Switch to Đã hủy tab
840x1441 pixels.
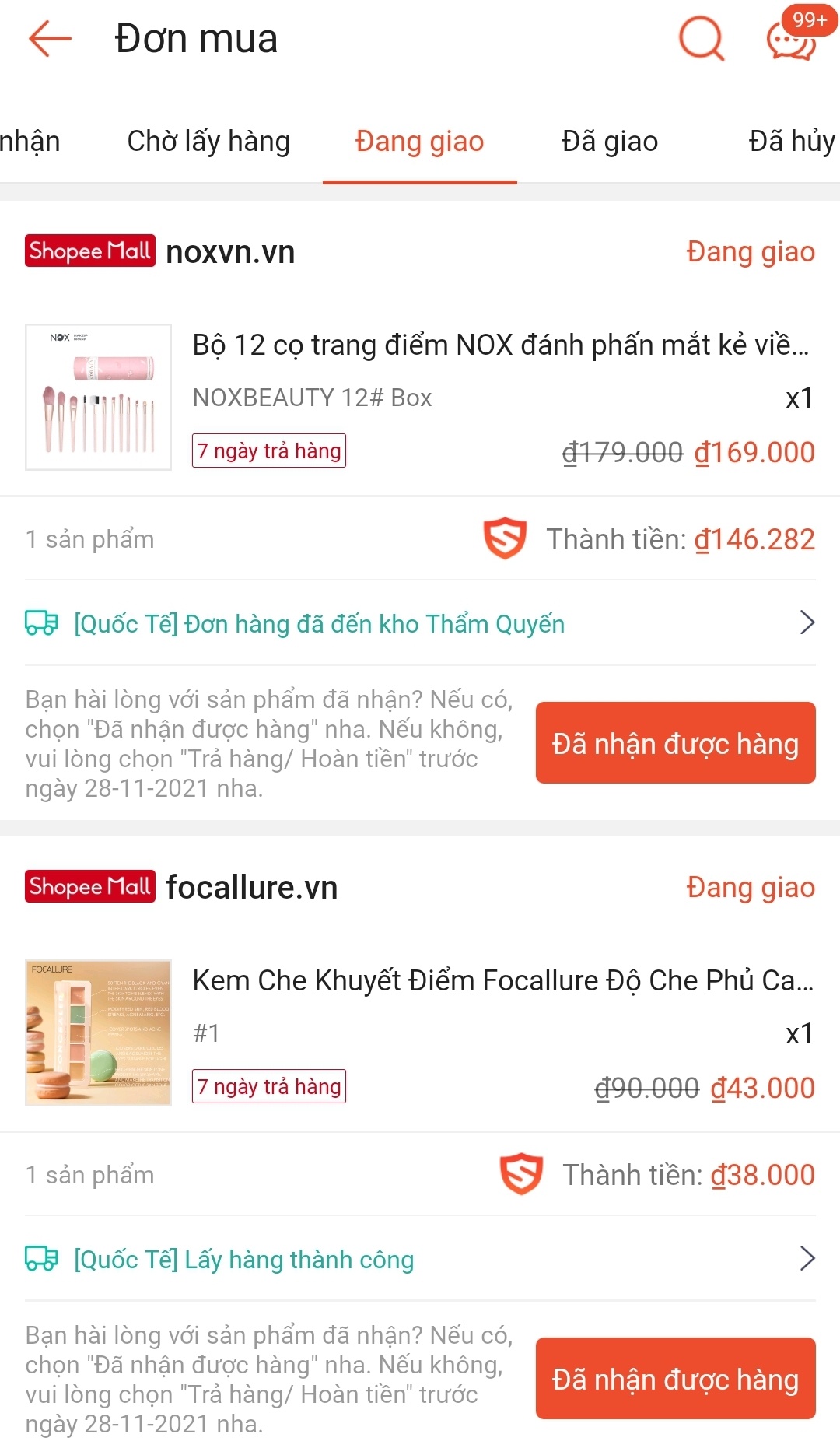791,142
